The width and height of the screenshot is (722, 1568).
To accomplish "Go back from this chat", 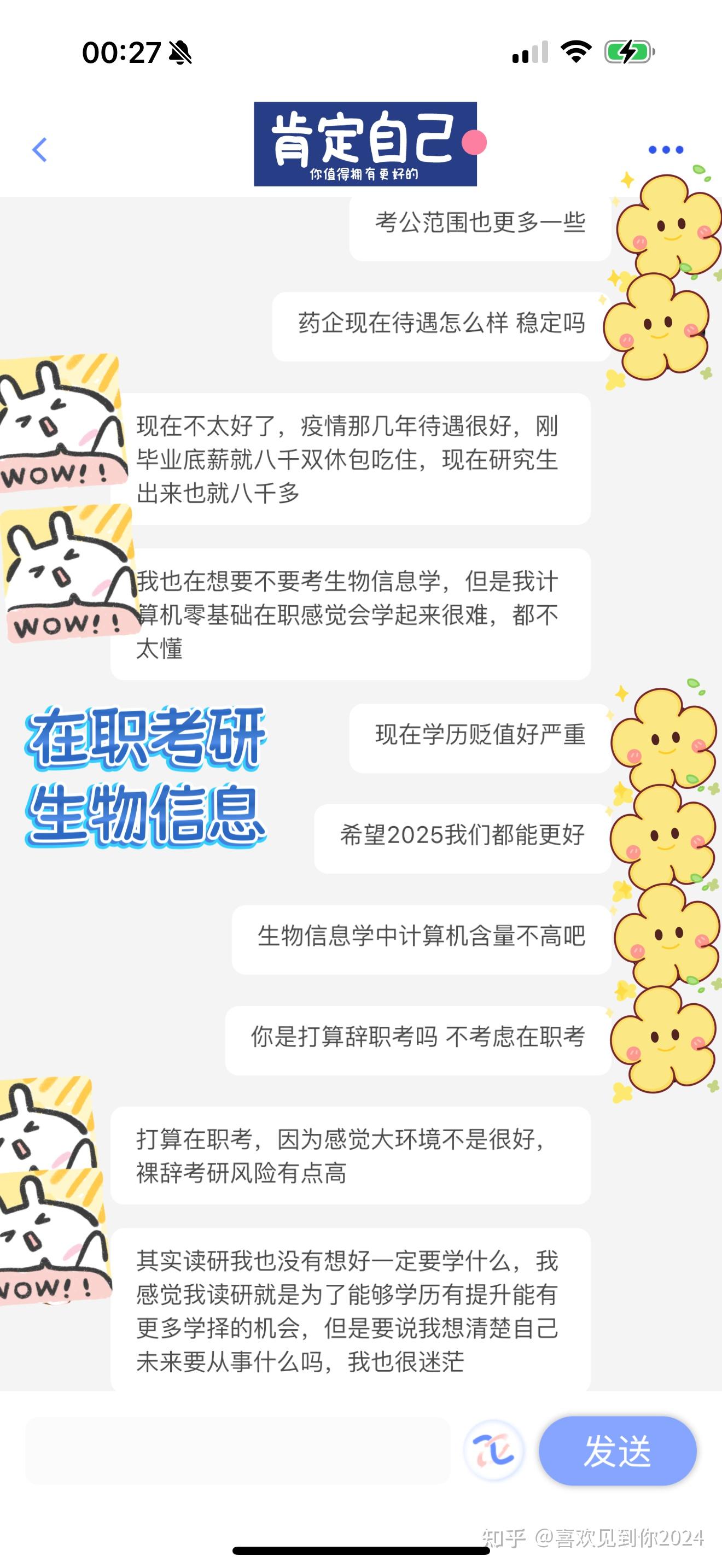I will pos(39,150).
